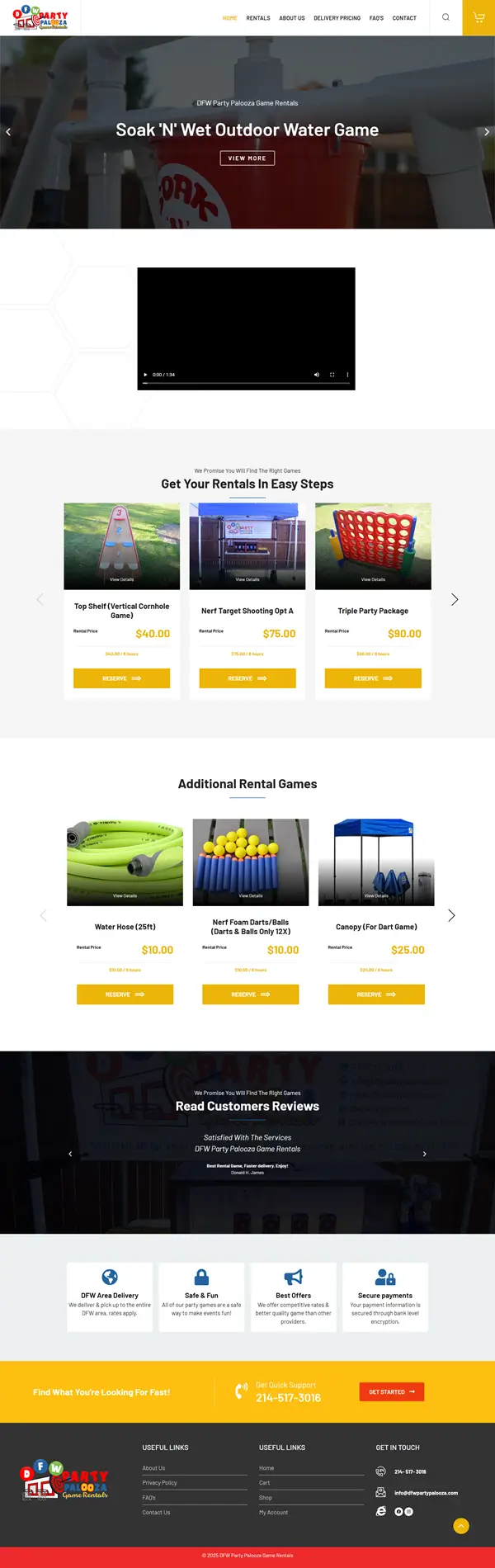Tap View More on hero banner

(247, 158)
